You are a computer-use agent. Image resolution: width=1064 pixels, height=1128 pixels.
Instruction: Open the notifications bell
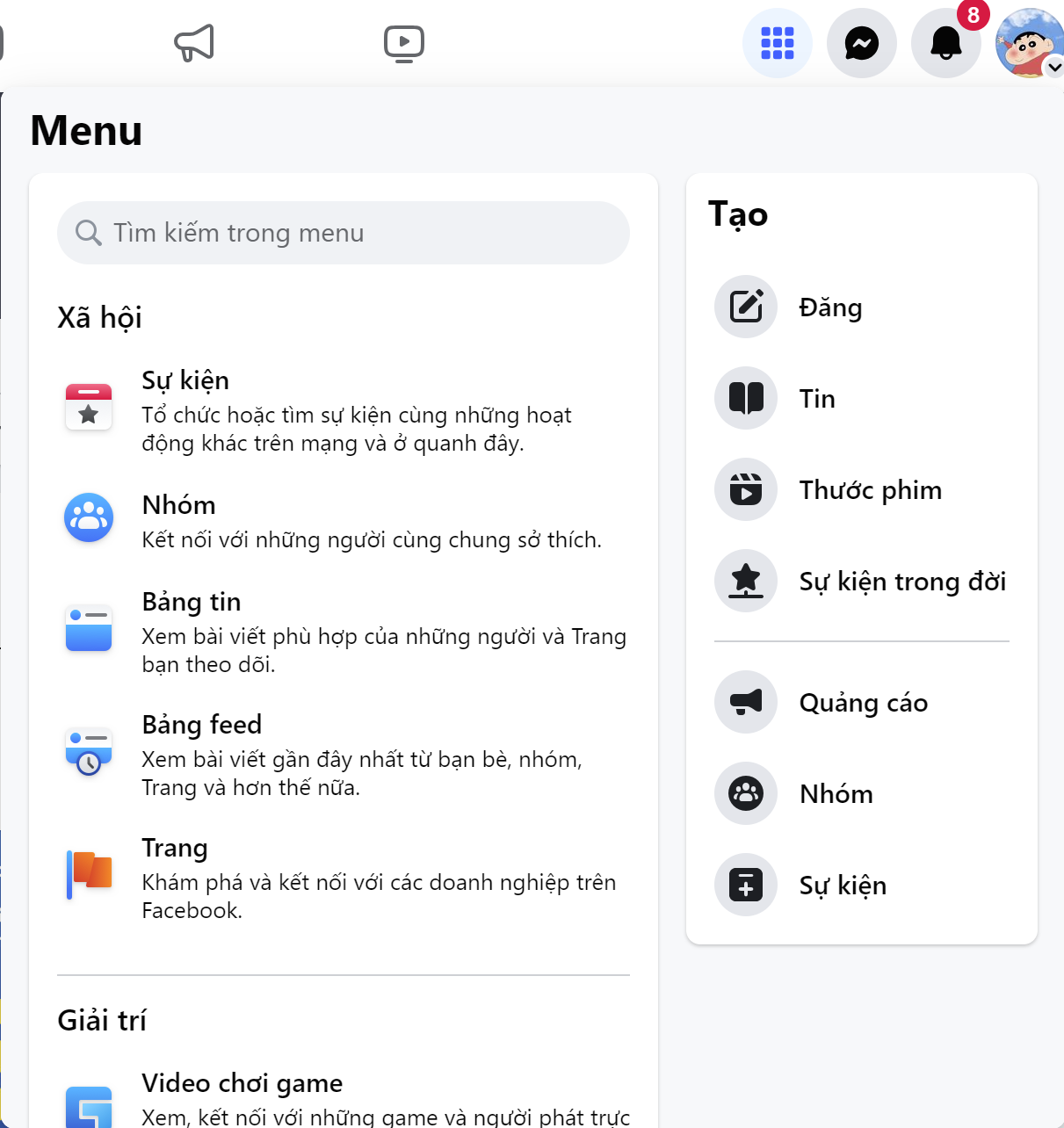[x=945, y=43]
